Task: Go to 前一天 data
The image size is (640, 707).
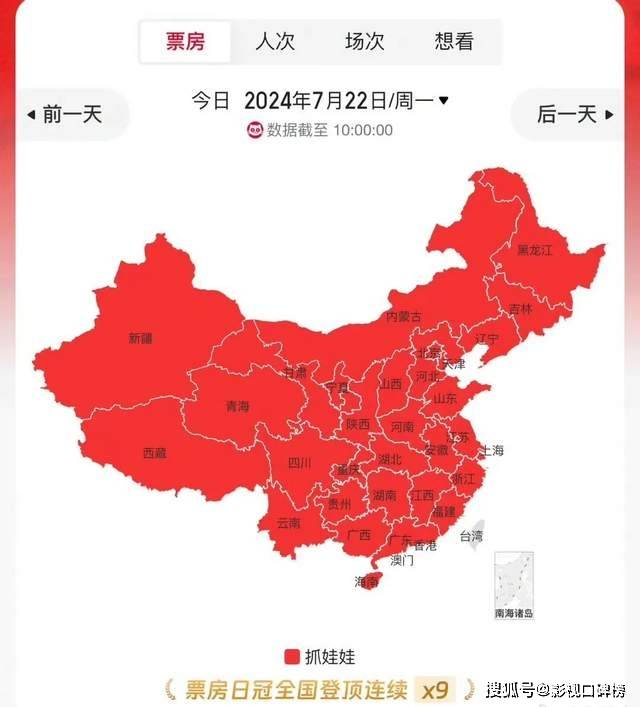Action: click(66, 114)
